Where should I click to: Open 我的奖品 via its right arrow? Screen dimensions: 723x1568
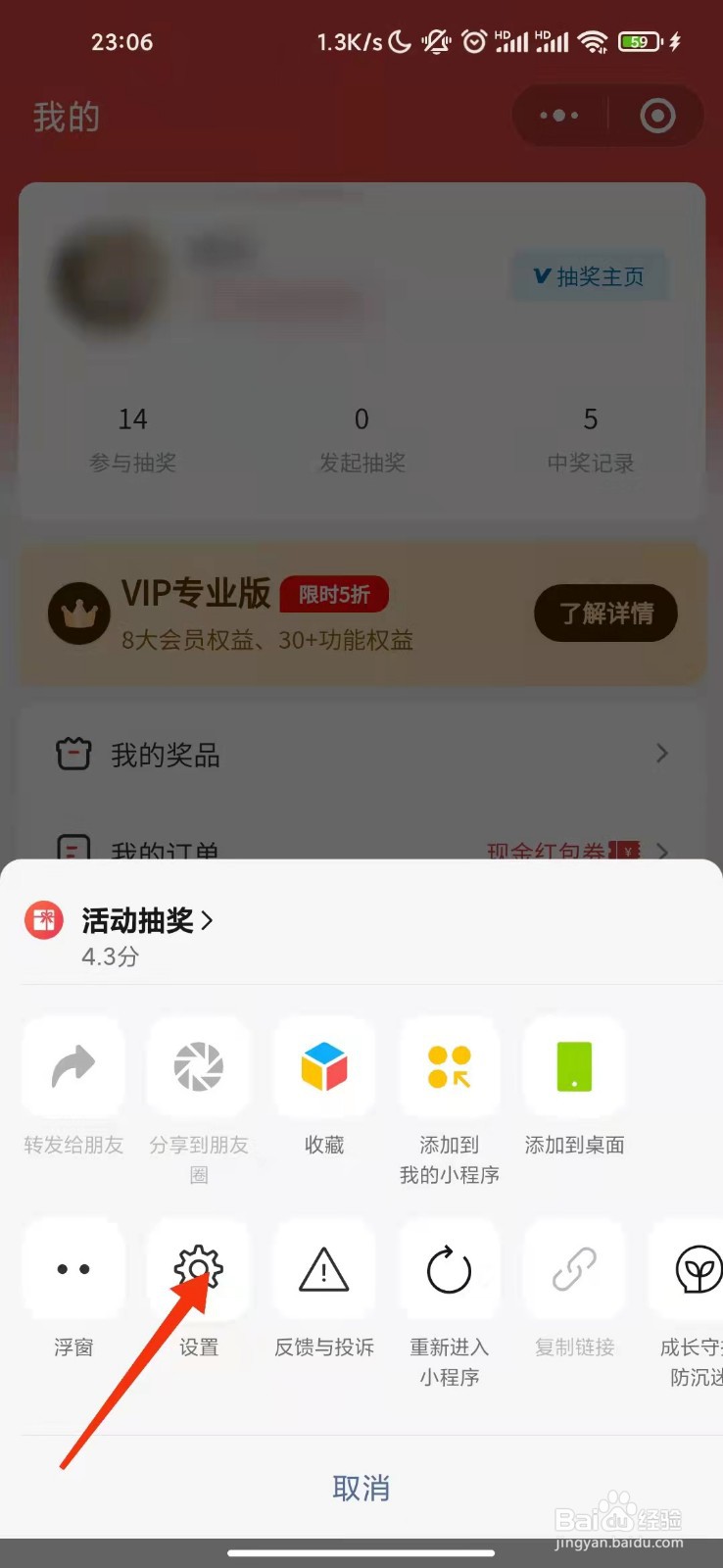tap(662, 753)
